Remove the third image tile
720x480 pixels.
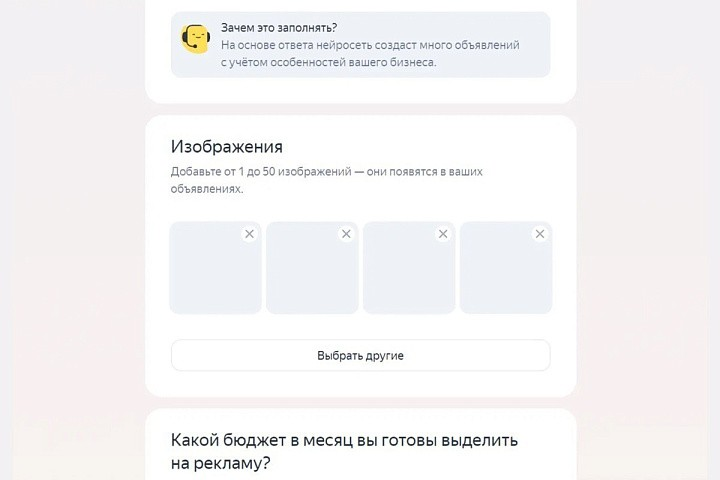[x=443, y=234]
